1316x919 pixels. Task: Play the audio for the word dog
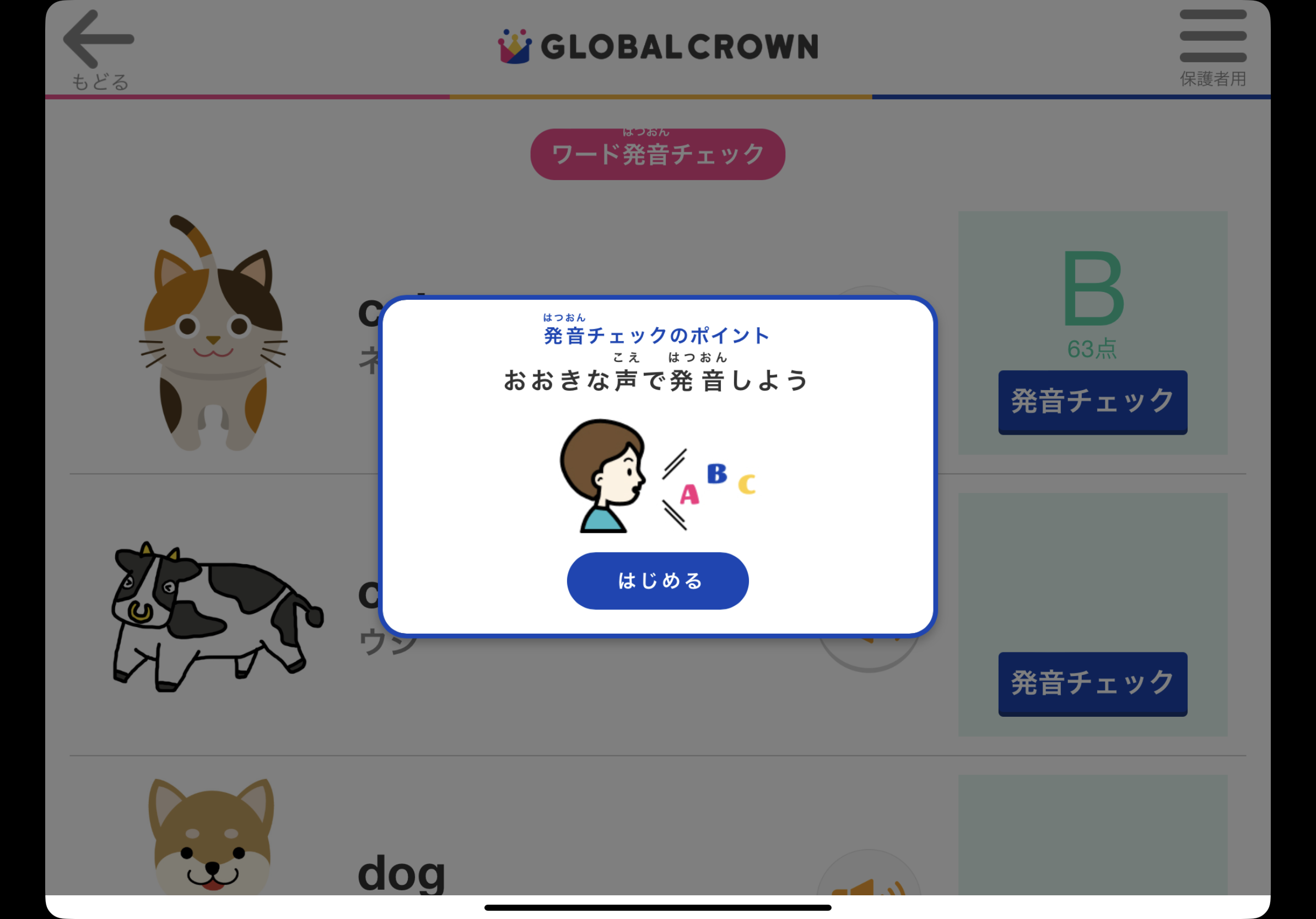click(x=869, y=885)
